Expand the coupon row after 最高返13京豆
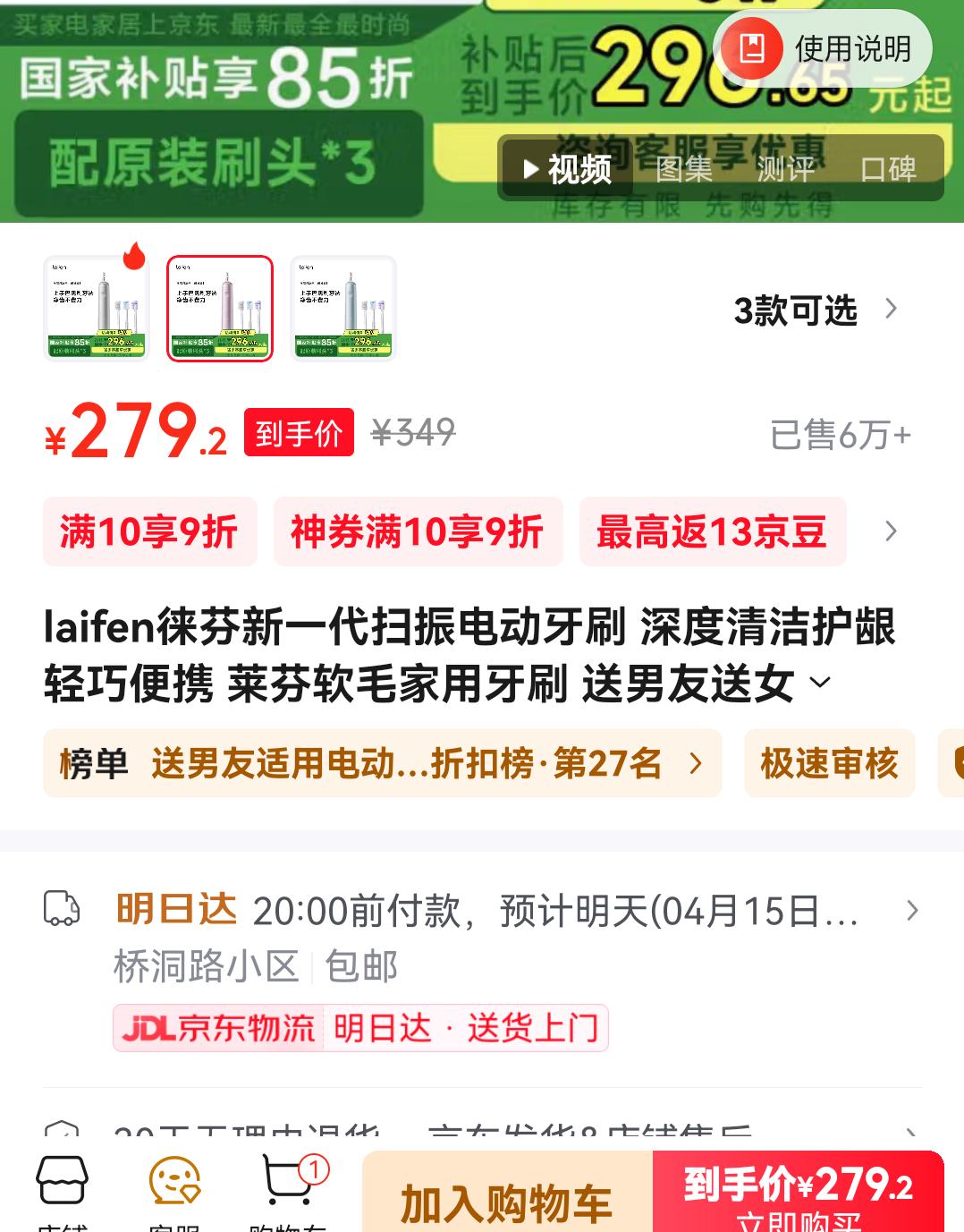The height and width of the screenshot is (1232, 964). (890, 532)
